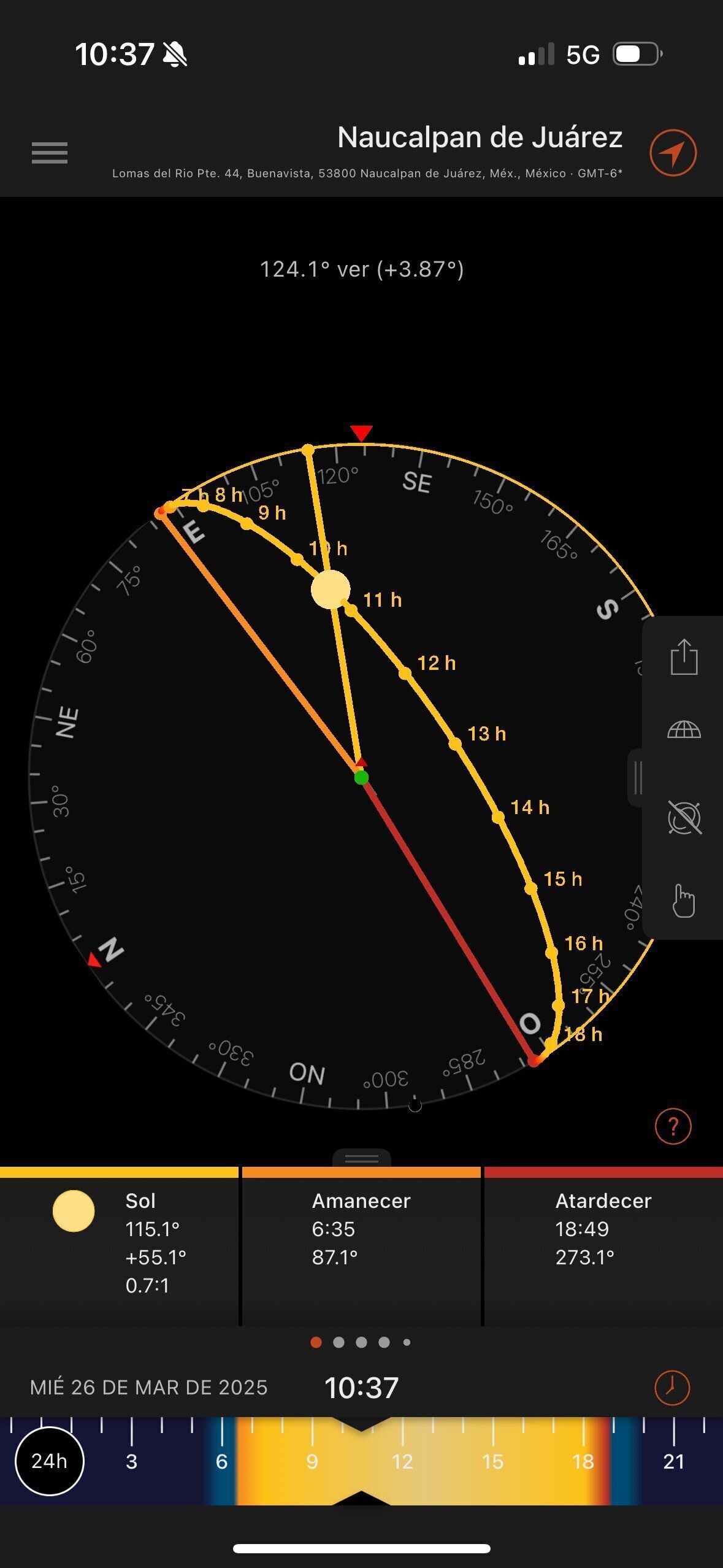Enable the hand touch mode
Screen dimensions: 723x1568
(x=684, y=901)
